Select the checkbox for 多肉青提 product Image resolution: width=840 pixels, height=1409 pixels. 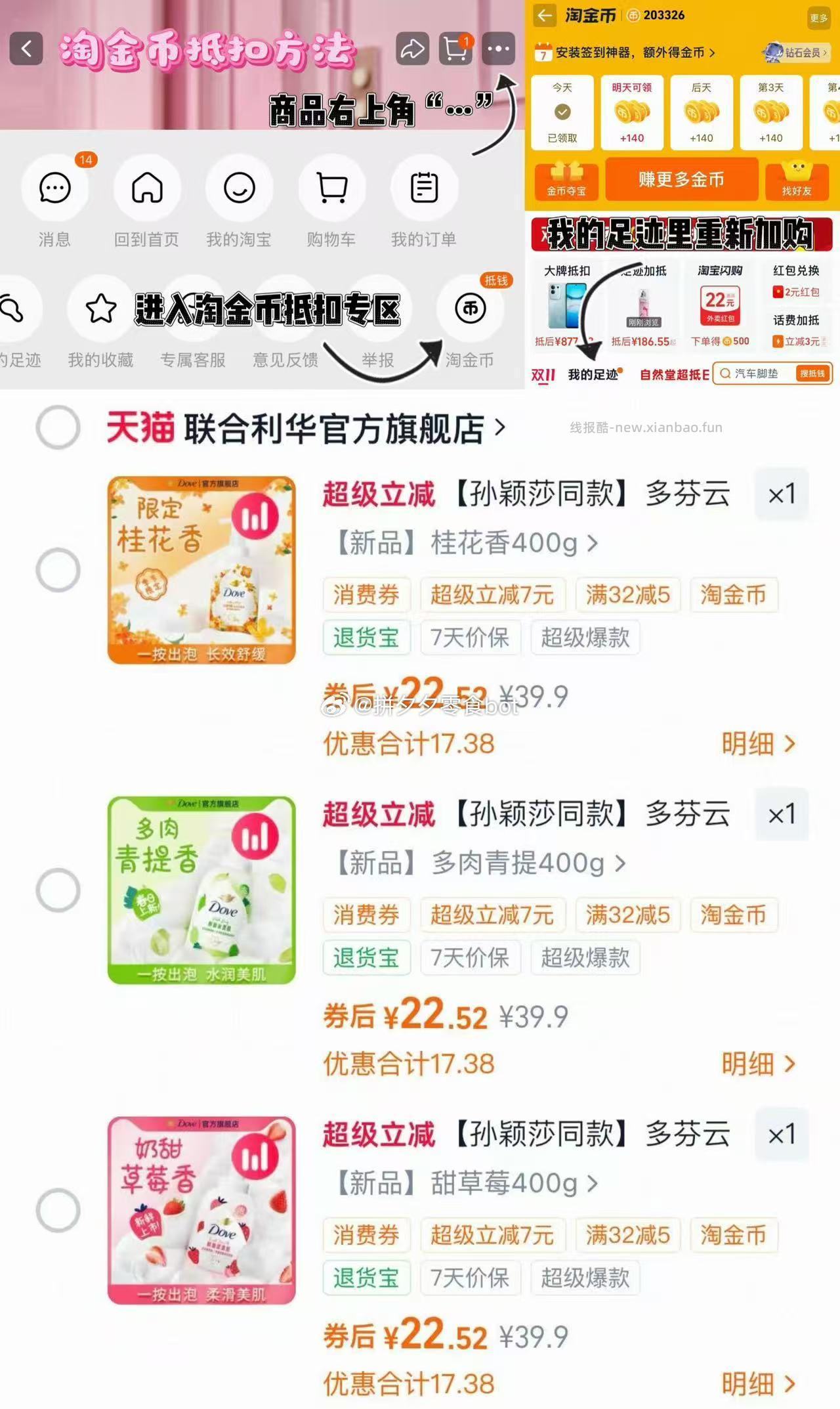click(59, 891)
